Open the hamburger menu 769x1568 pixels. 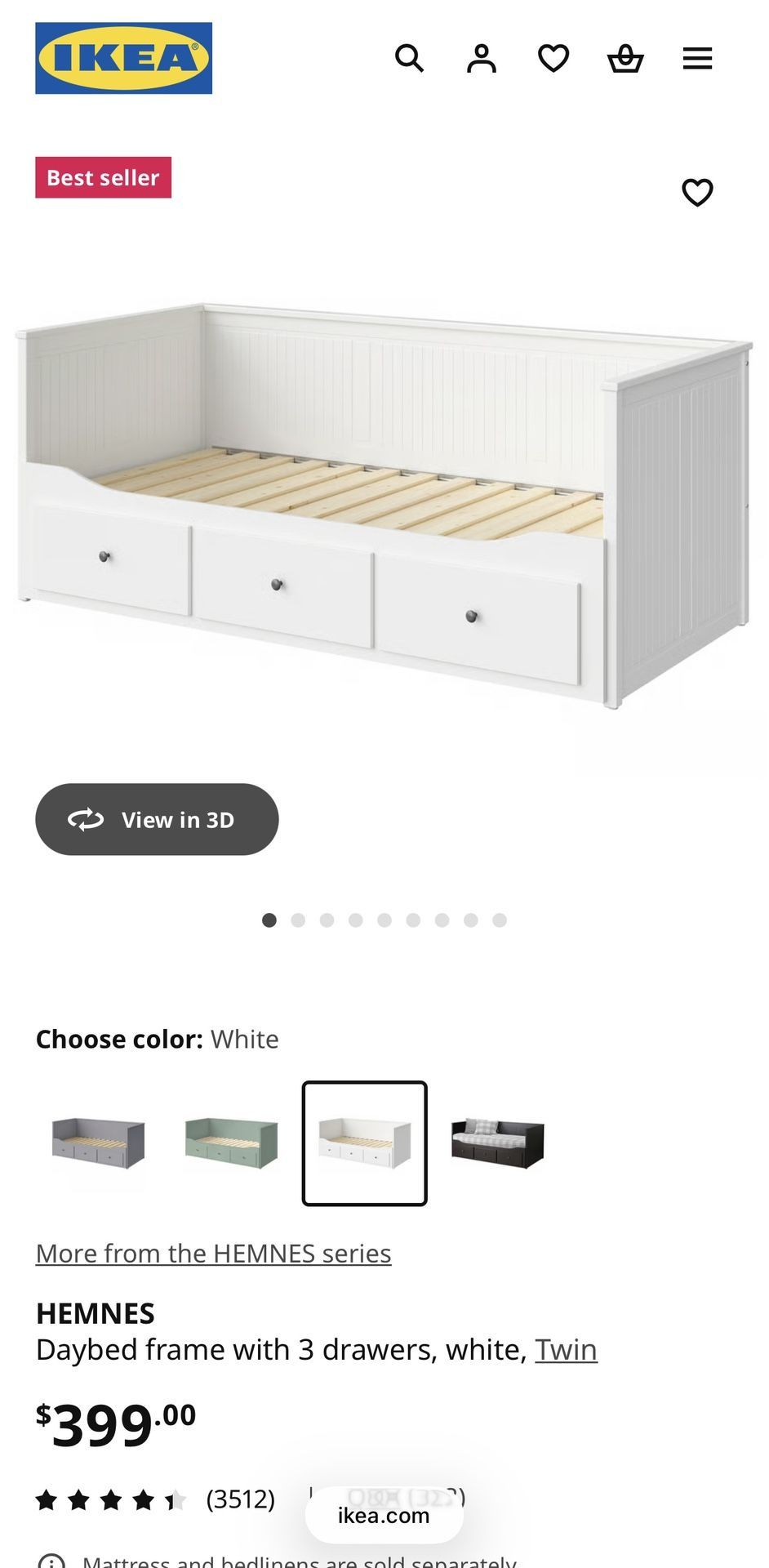click(x=697, y=58)
